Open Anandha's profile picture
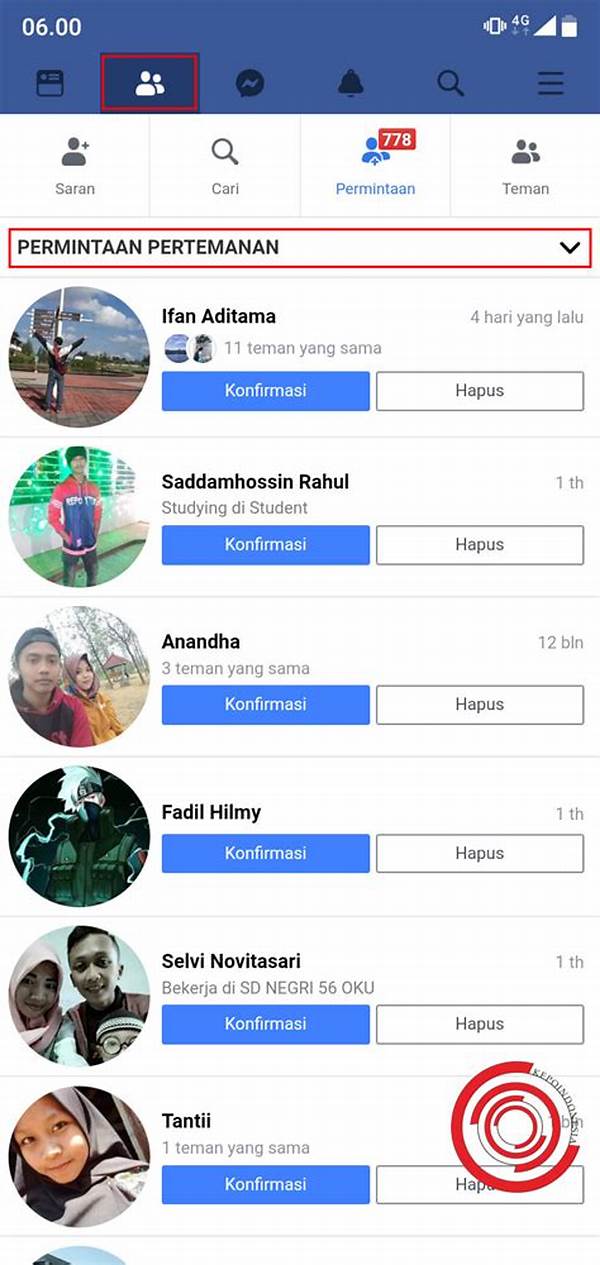 [79, 677]
